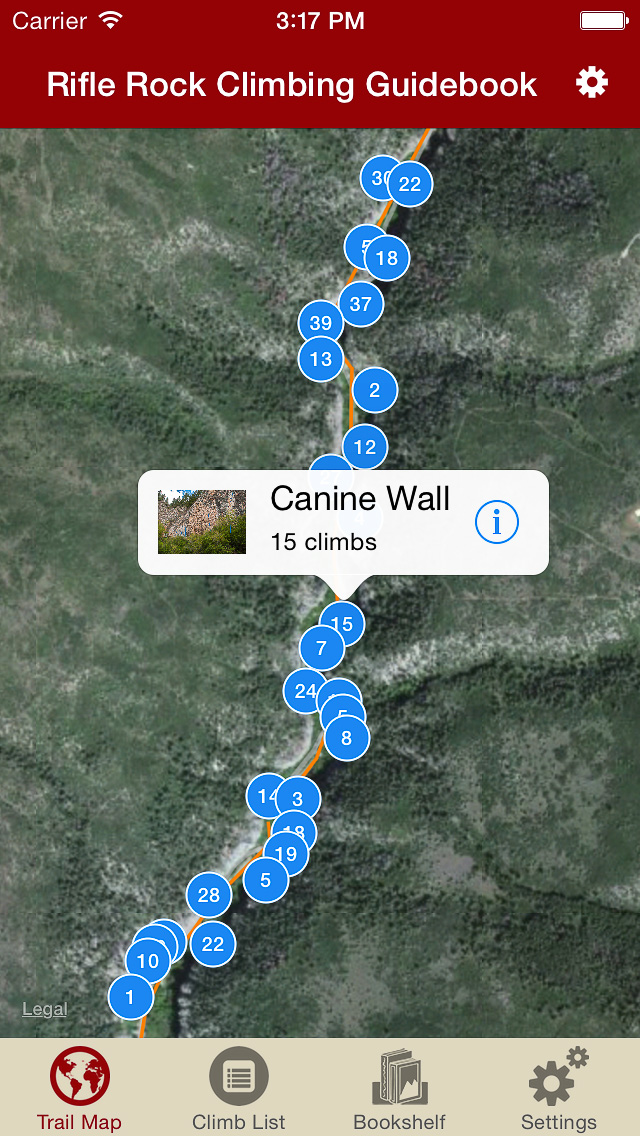The image size is (640, 1136).
Task: Open the Canine Wall photo thumbnail
Action: pos(202,522)
